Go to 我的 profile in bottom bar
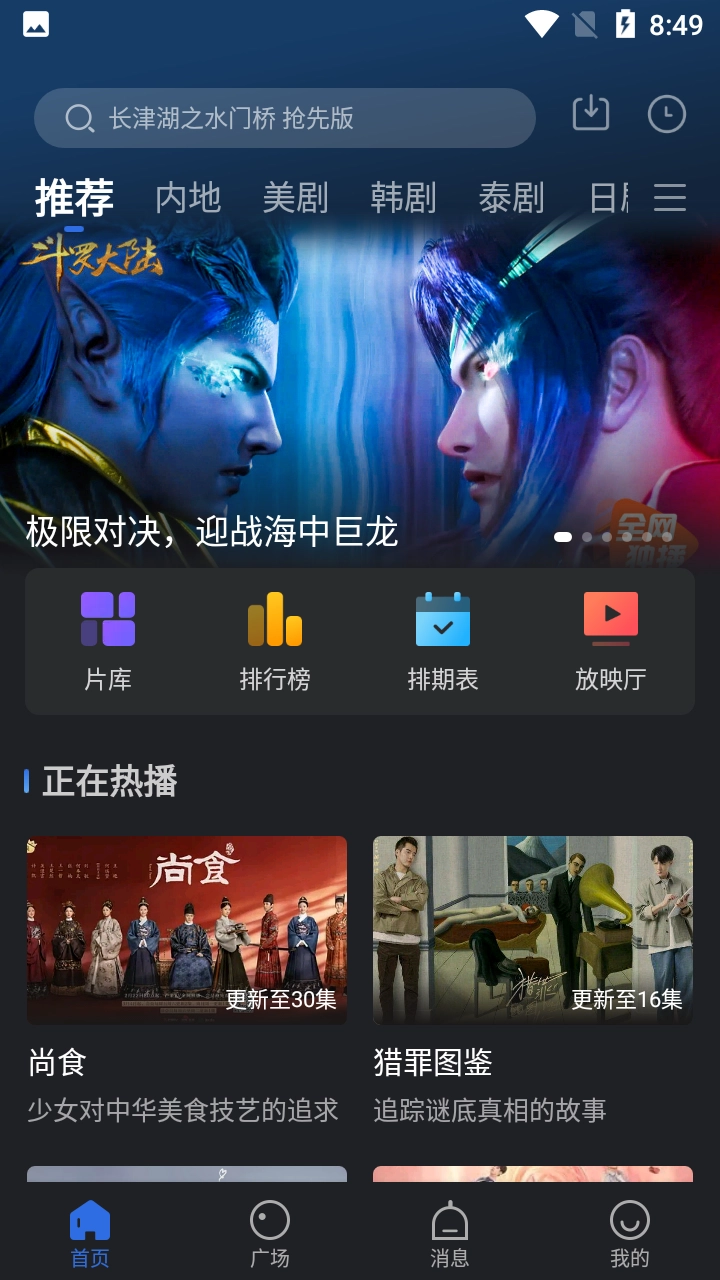Screen dimensions: 720x1280 click(632, 1232)
